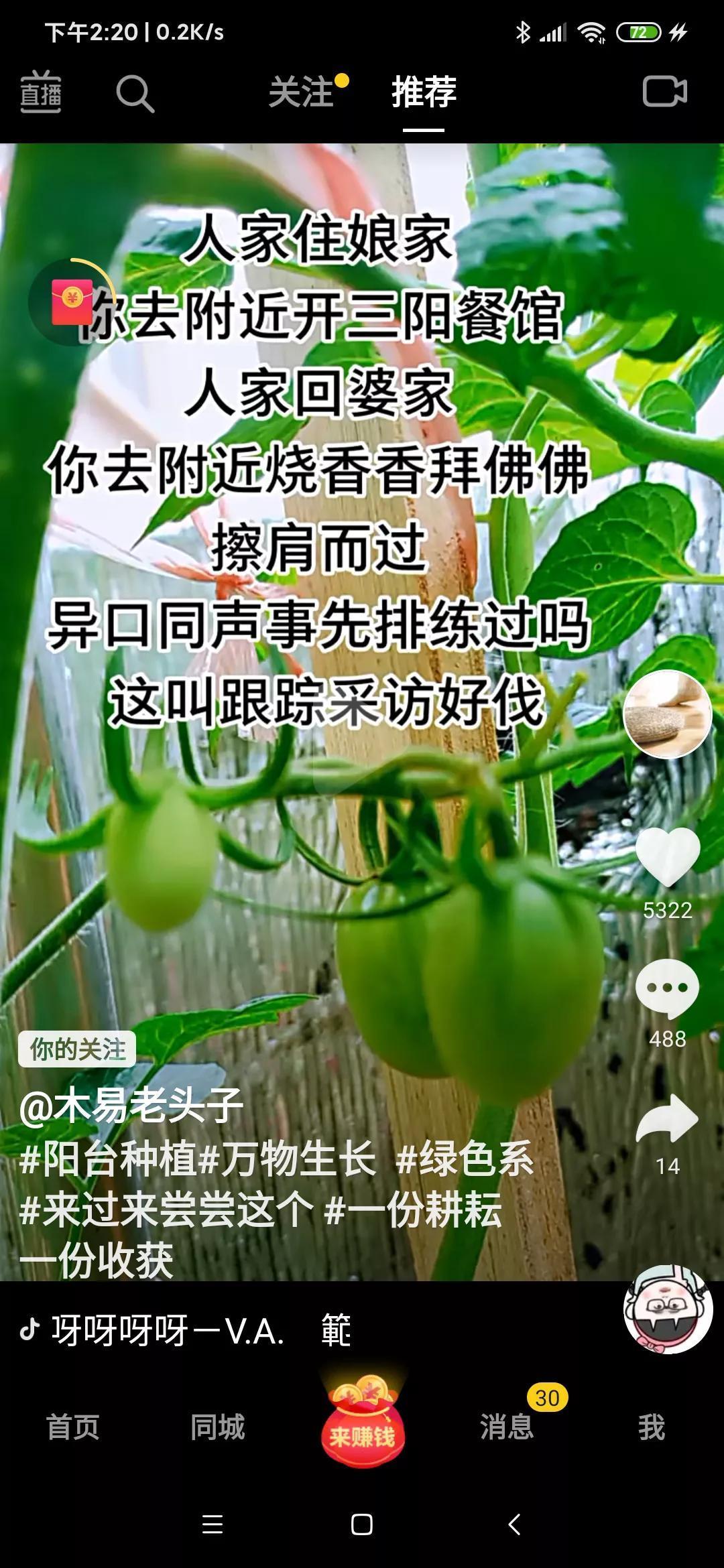Open the #绿色系 hashtag
Viewport: 724px width, 1568px height.
[x=465, y=1159]
